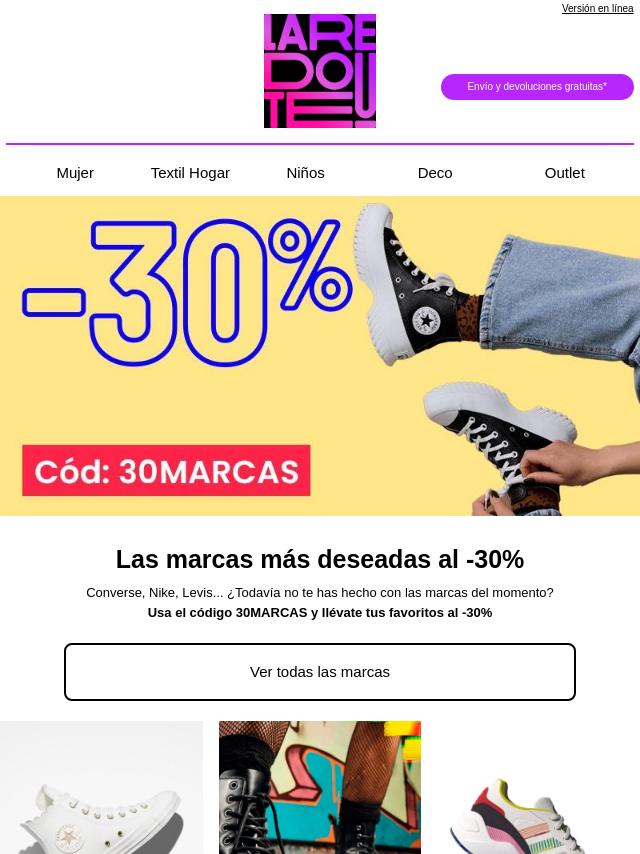
Task: Open the white Converse sneaker tile
Action: (x=101, y=790)
